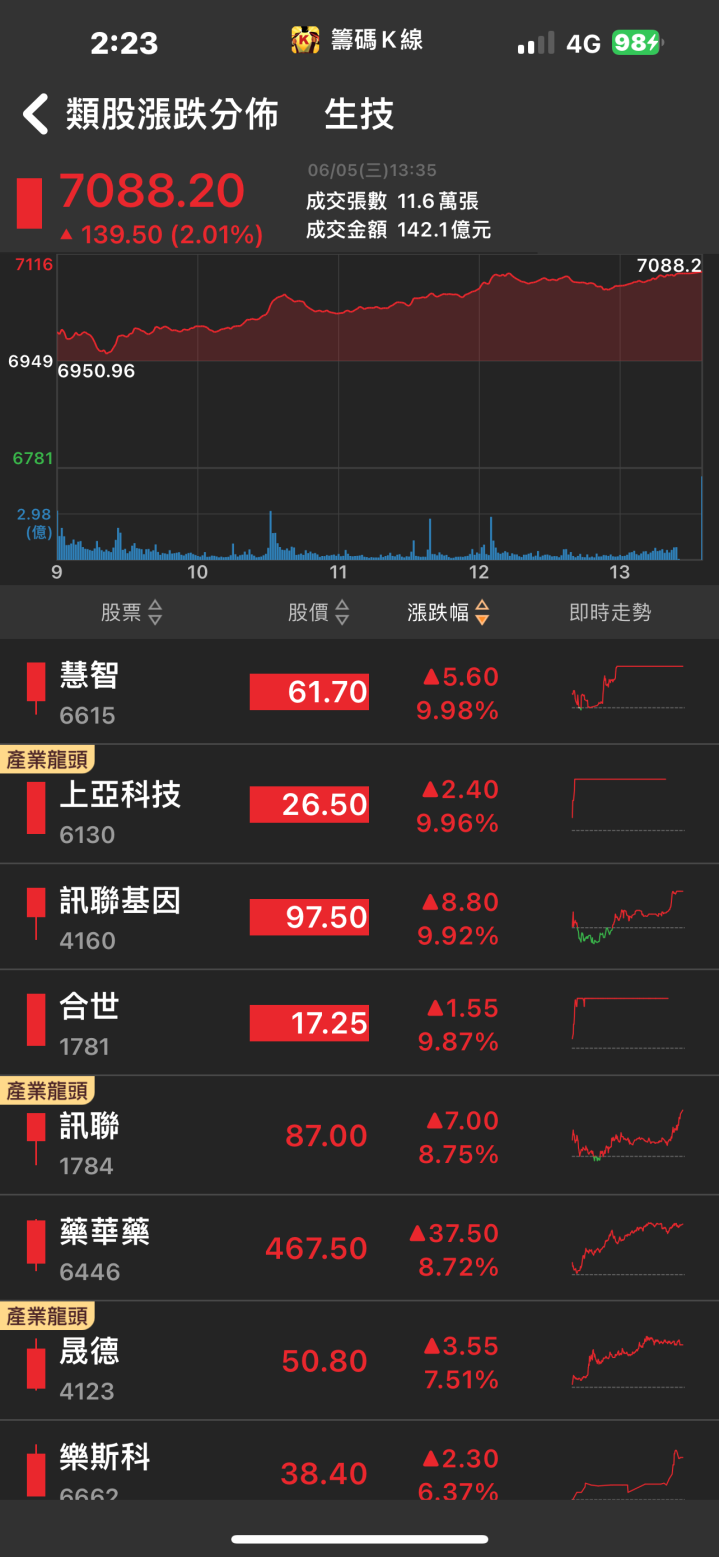The height and width of the screenshot is (1557, 719).
Task: Open the 晟德 4123 stock row
Action: [x=359, y=1362]
